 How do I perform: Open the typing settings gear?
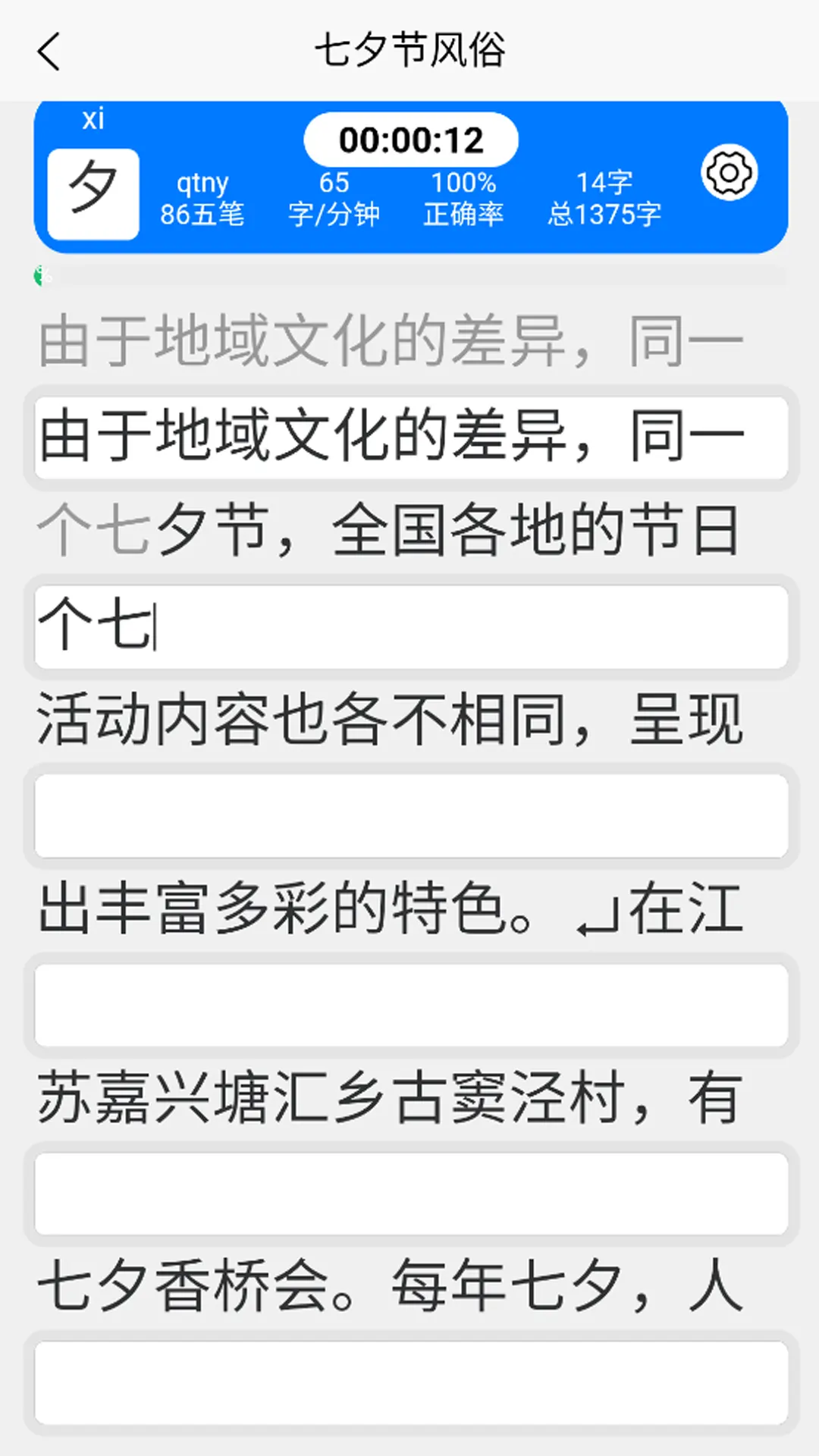729,174
